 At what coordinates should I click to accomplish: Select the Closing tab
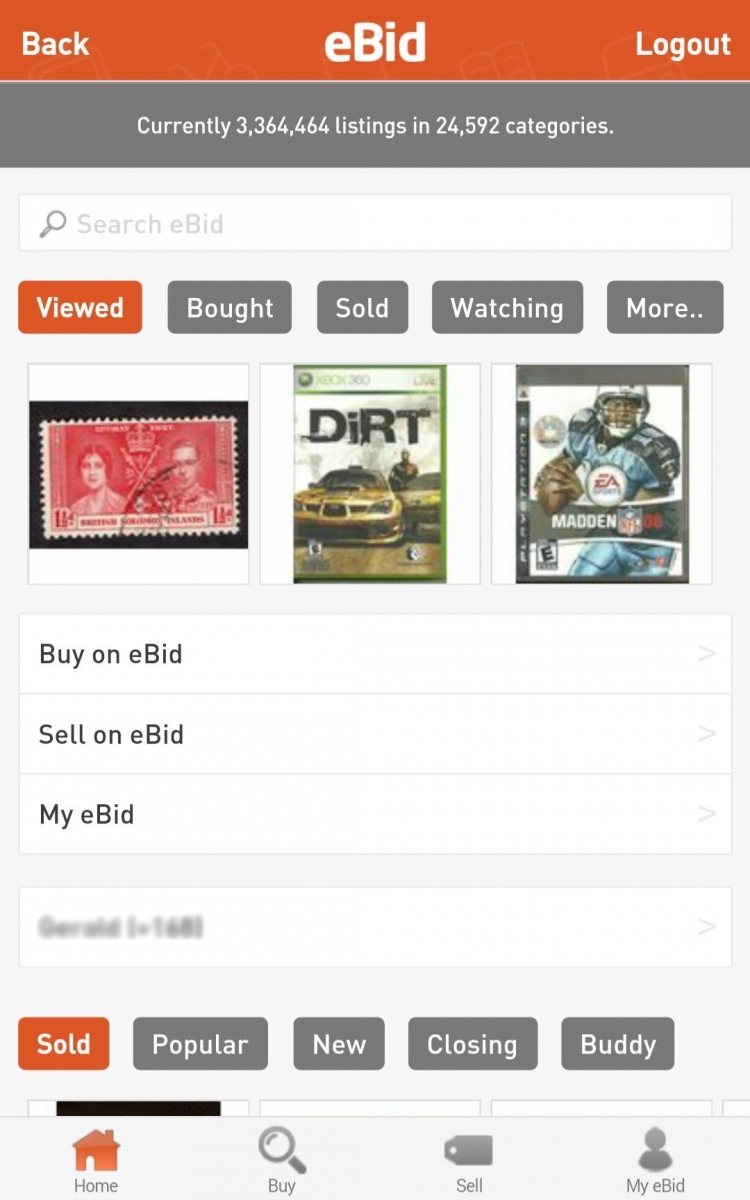tap(472, 1043)
